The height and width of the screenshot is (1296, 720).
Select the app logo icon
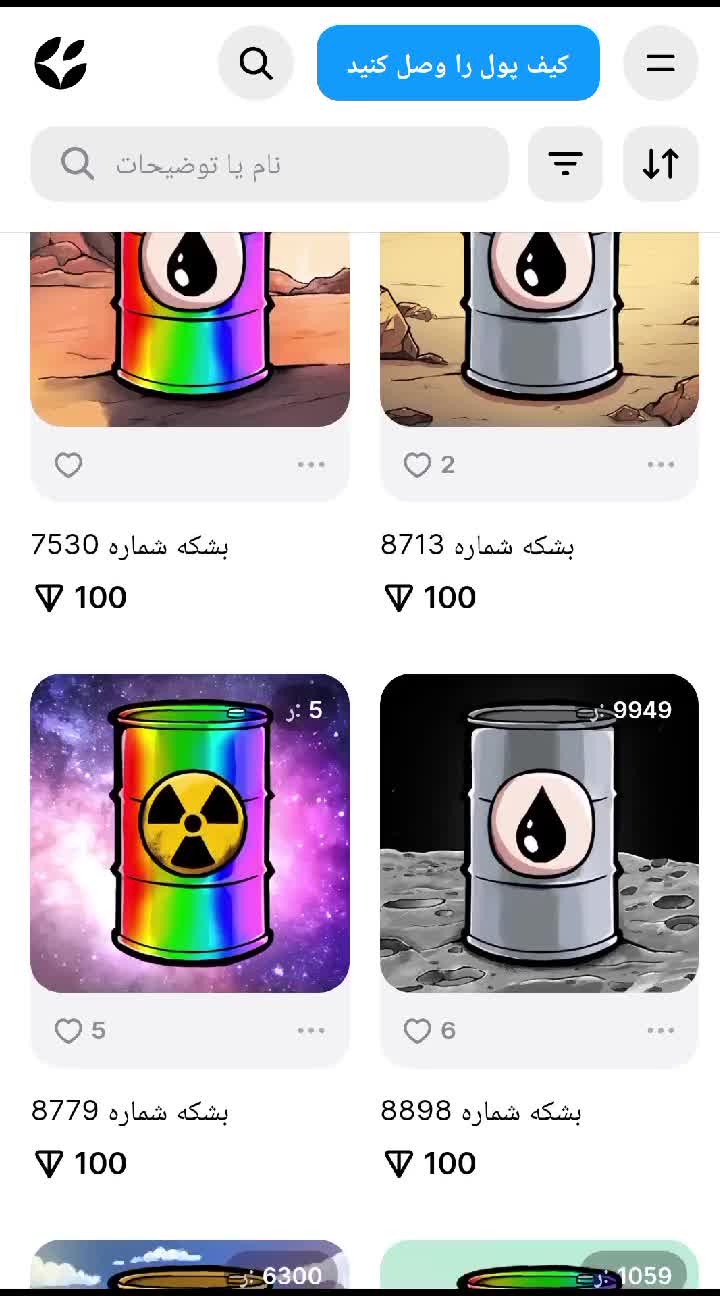click(x=61, y=63)
